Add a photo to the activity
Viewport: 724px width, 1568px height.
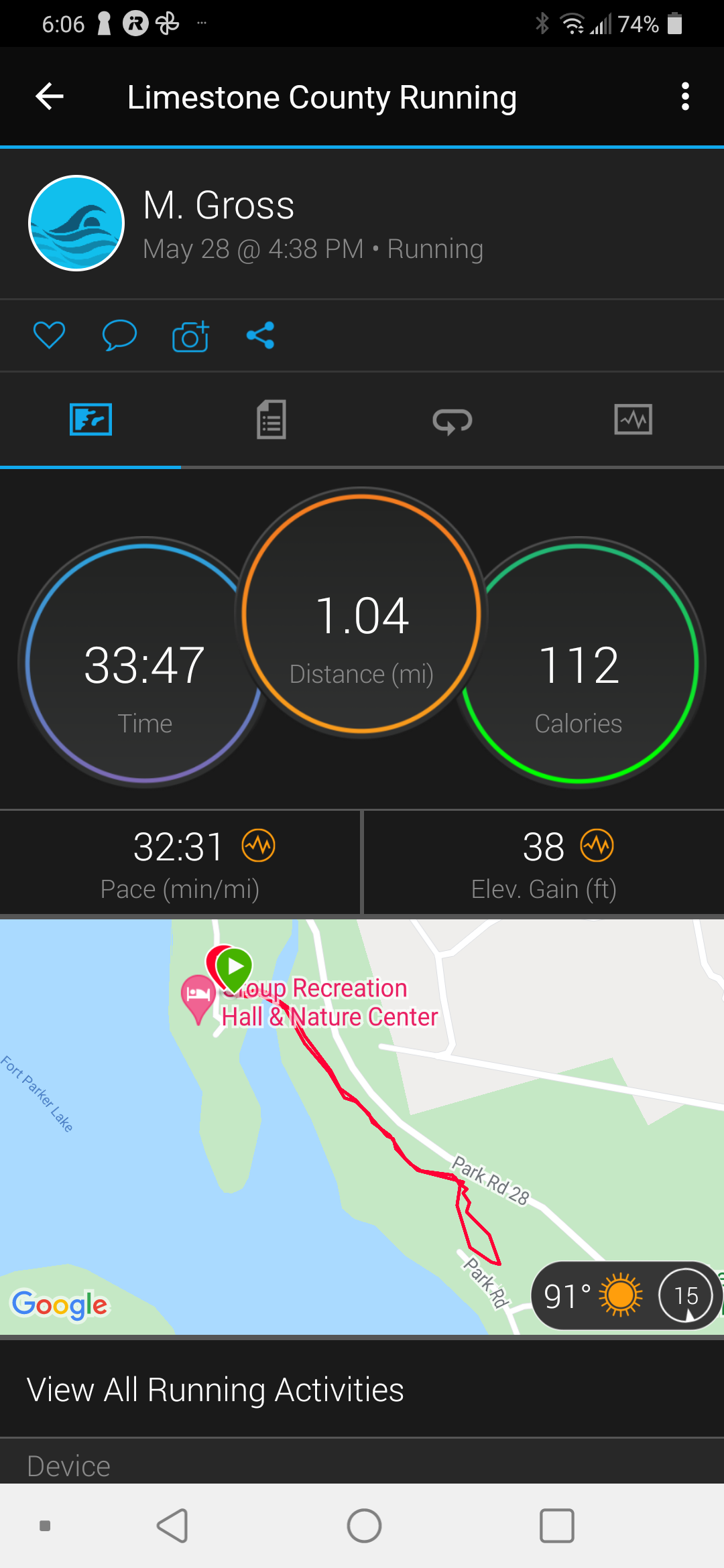coord(190,336)
